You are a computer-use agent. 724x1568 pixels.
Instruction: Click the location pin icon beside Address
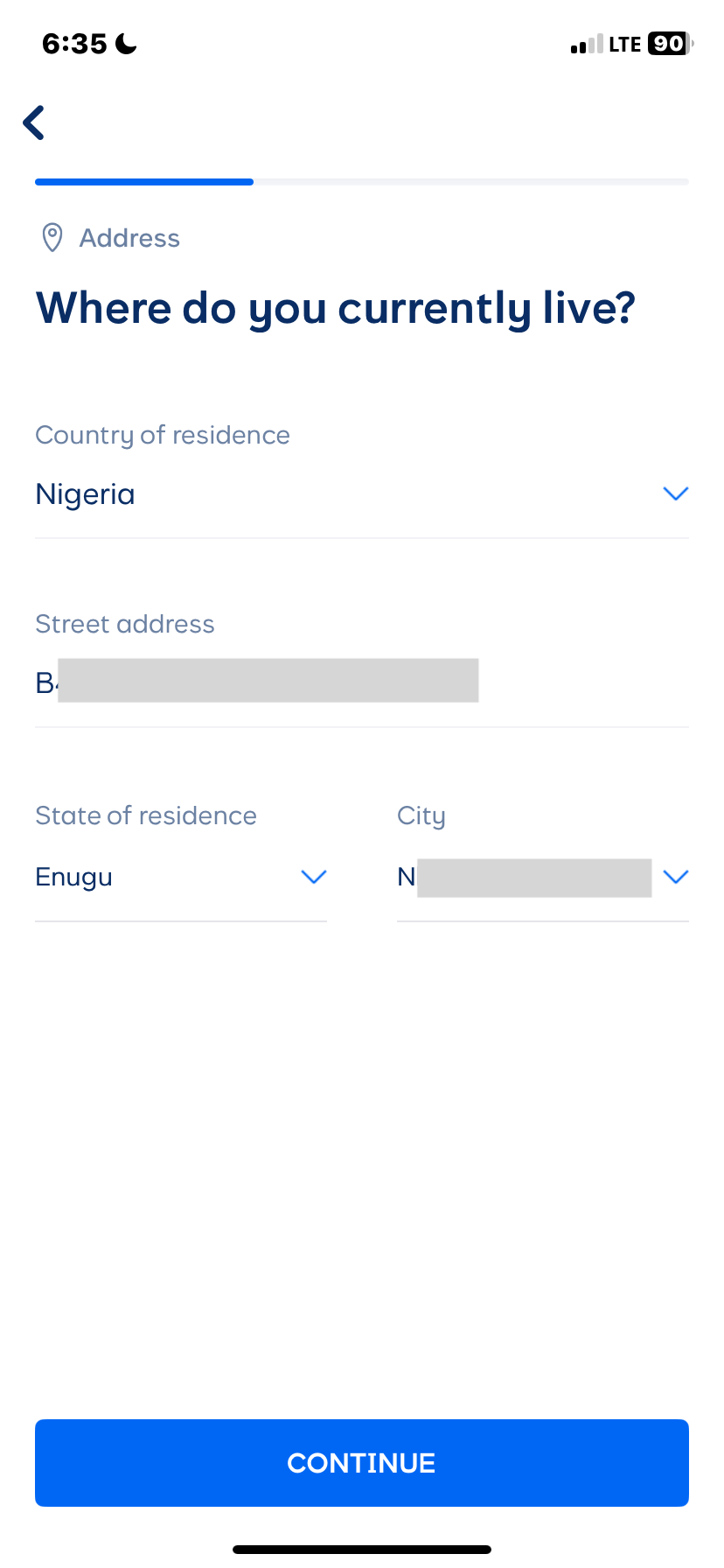click(x=52, y=237)
